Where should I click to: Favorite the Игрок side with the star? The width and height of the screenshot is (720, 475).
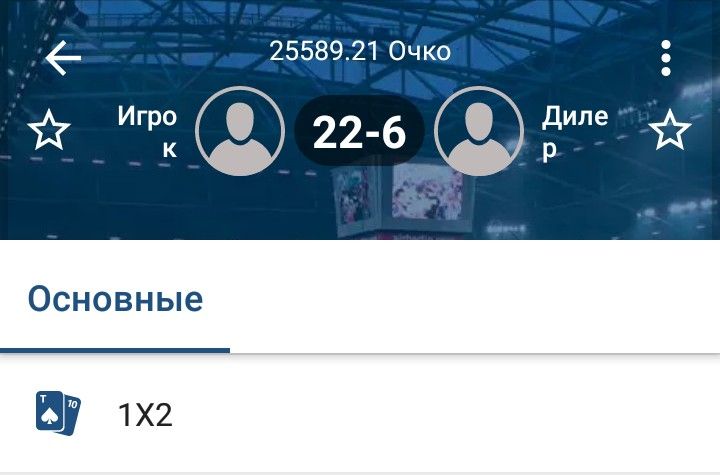pyautogui.click(x=49, y=131)
